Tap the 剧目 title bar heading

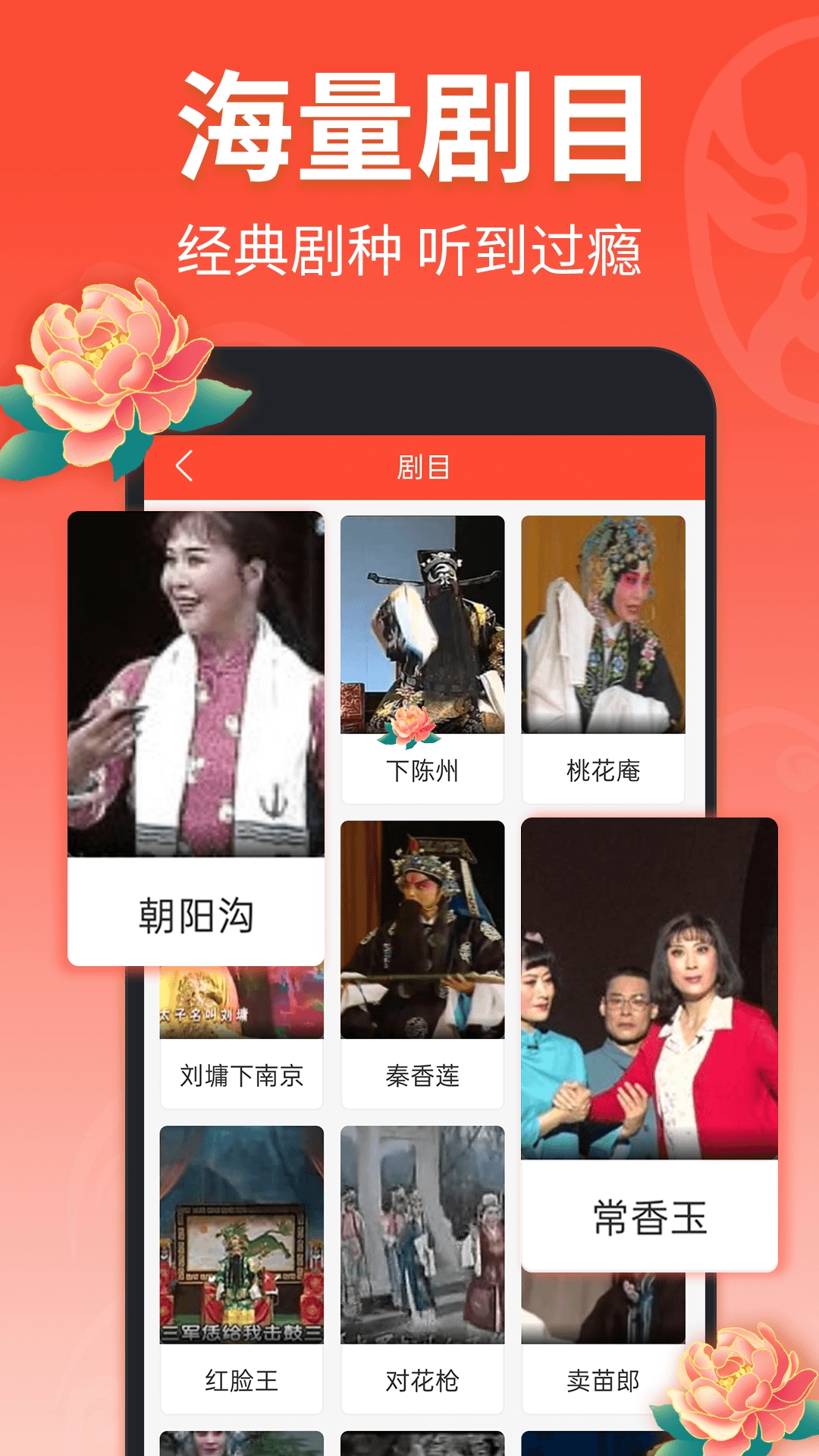(x=423, y=468)
